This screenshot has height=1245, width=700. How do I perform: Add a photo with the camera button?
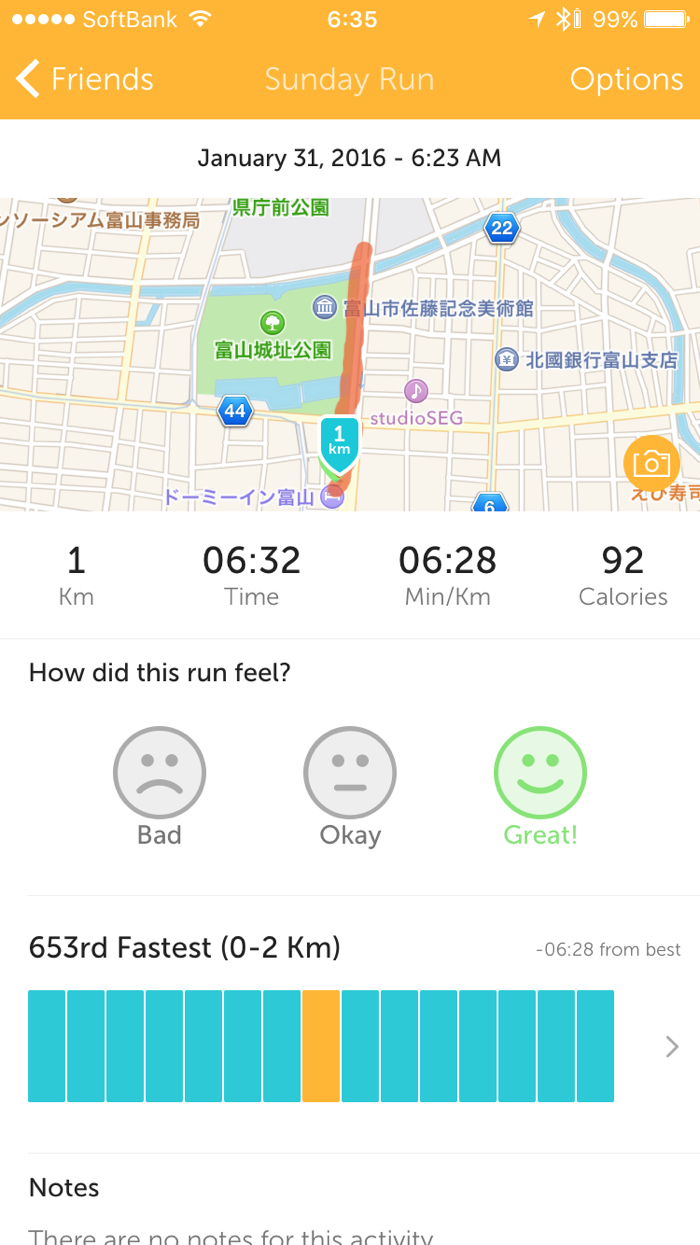coord(651,463)
